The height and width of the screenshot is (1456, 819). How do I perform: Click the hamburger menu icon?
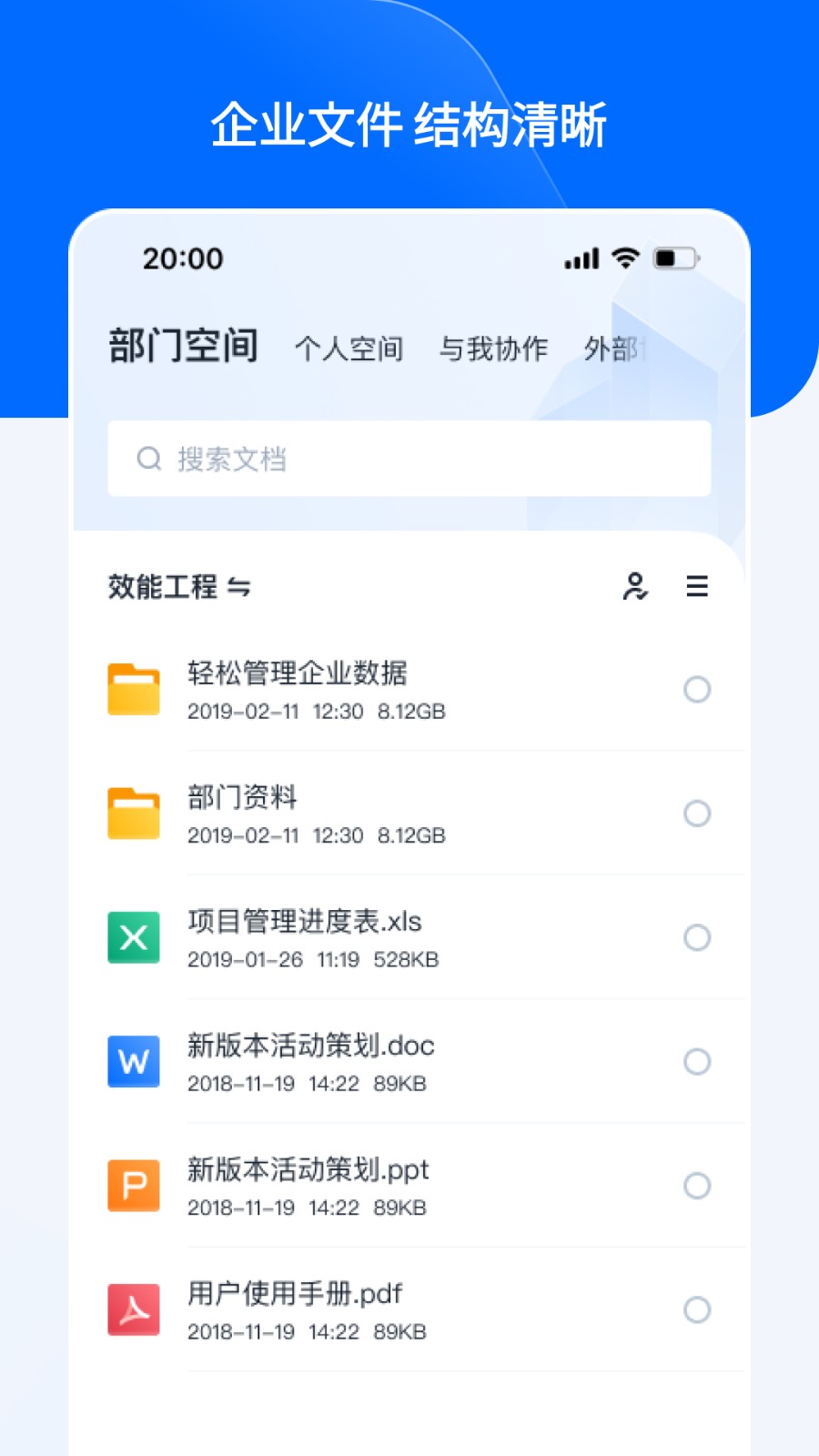[x=698, y=587]
